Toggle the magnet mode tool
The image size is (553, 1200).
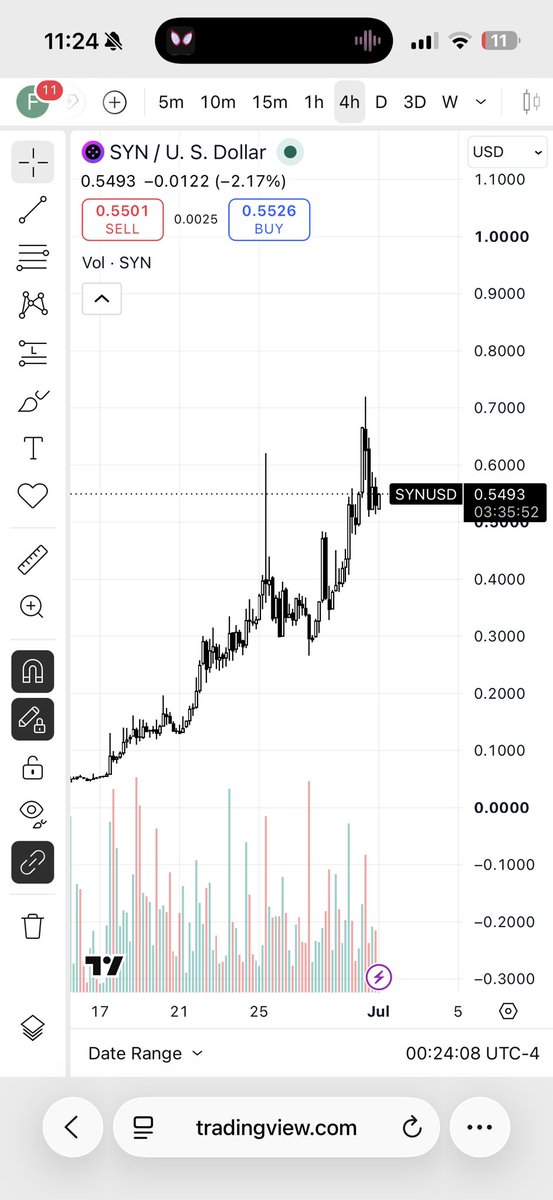(33, 670)
